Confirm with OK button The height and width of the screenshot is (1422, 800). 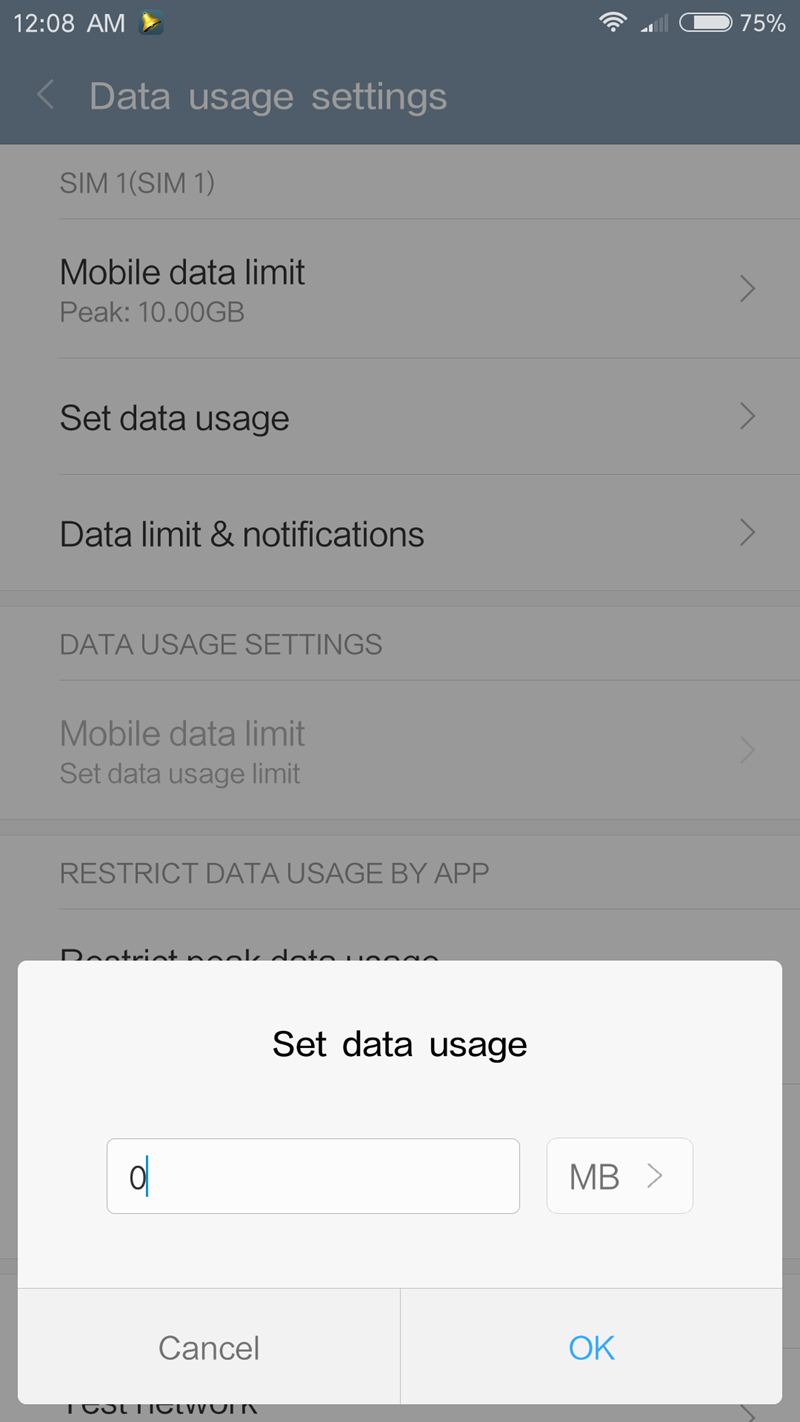[x=592, y=1347]
